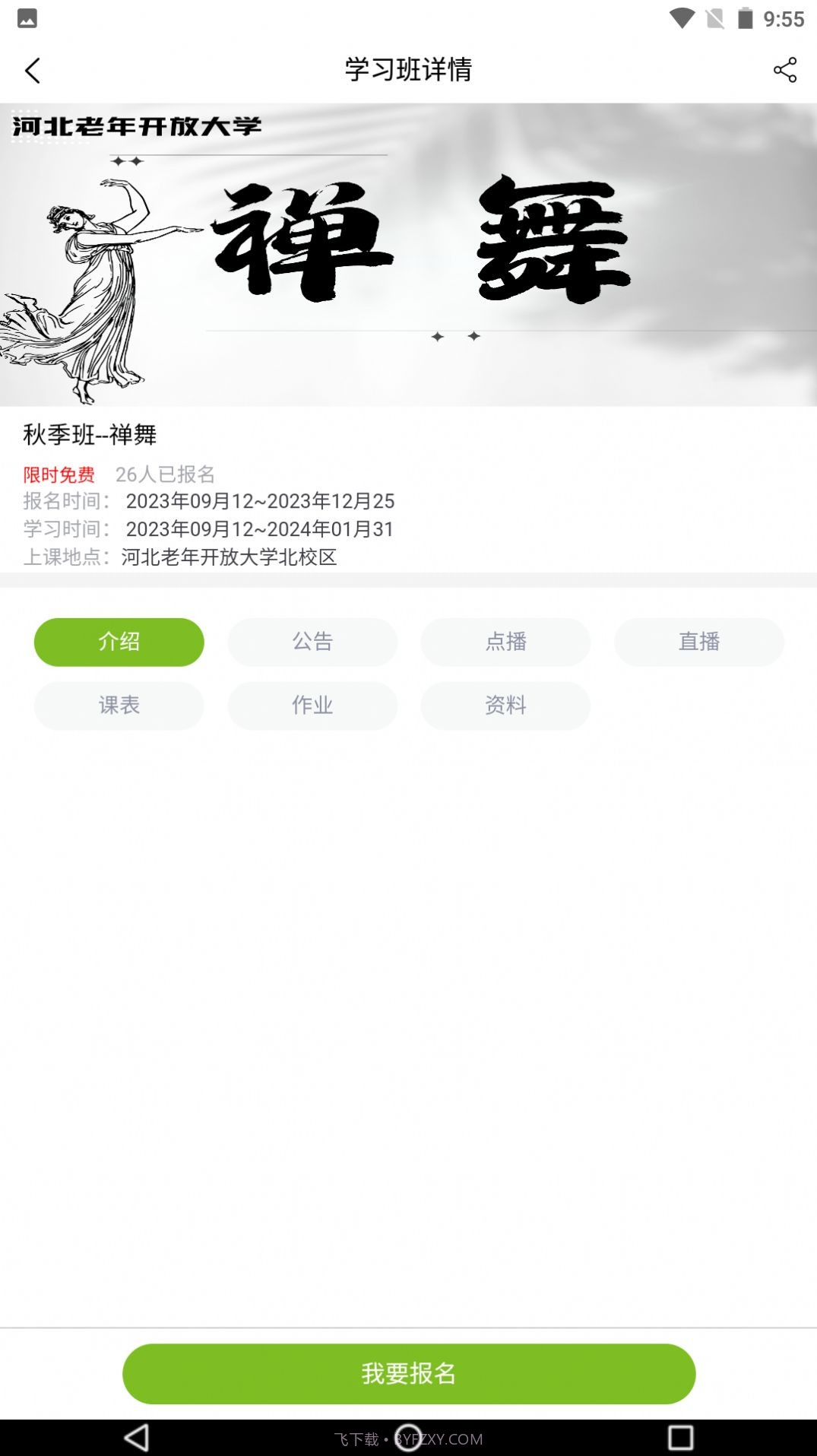Open the 点播 section
The width and height of the screenshot is (817, 1456).
point(505,642)
